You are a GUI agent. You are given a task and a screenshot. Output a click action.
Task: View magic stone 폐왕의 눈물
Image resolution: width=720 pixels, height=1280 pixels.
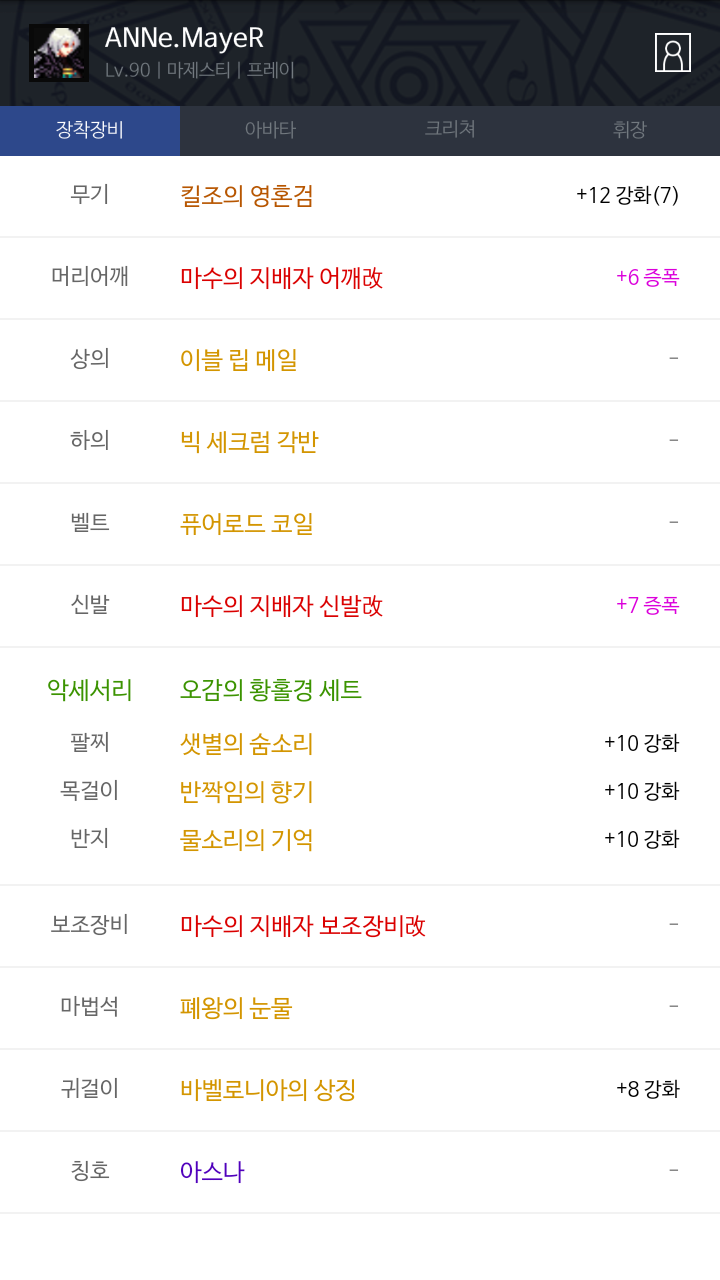236,1008
